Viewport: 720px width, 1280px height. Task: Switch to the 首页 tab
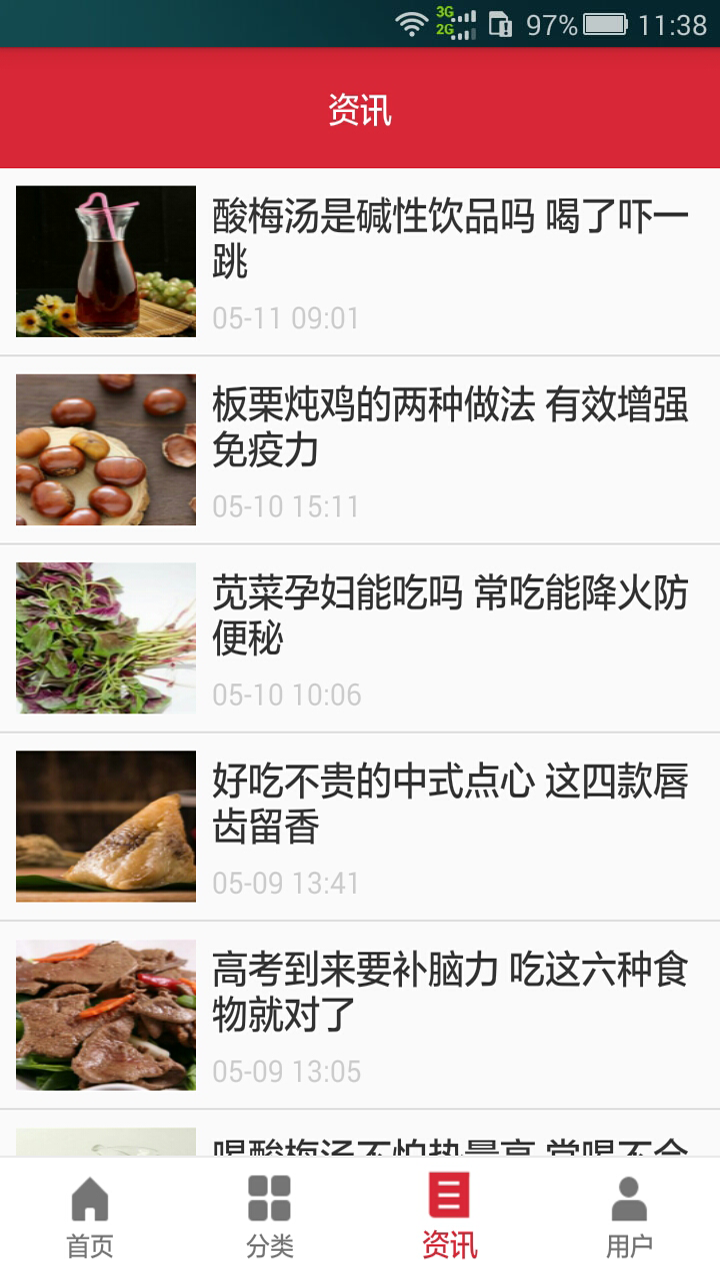tap(90, 1218)
